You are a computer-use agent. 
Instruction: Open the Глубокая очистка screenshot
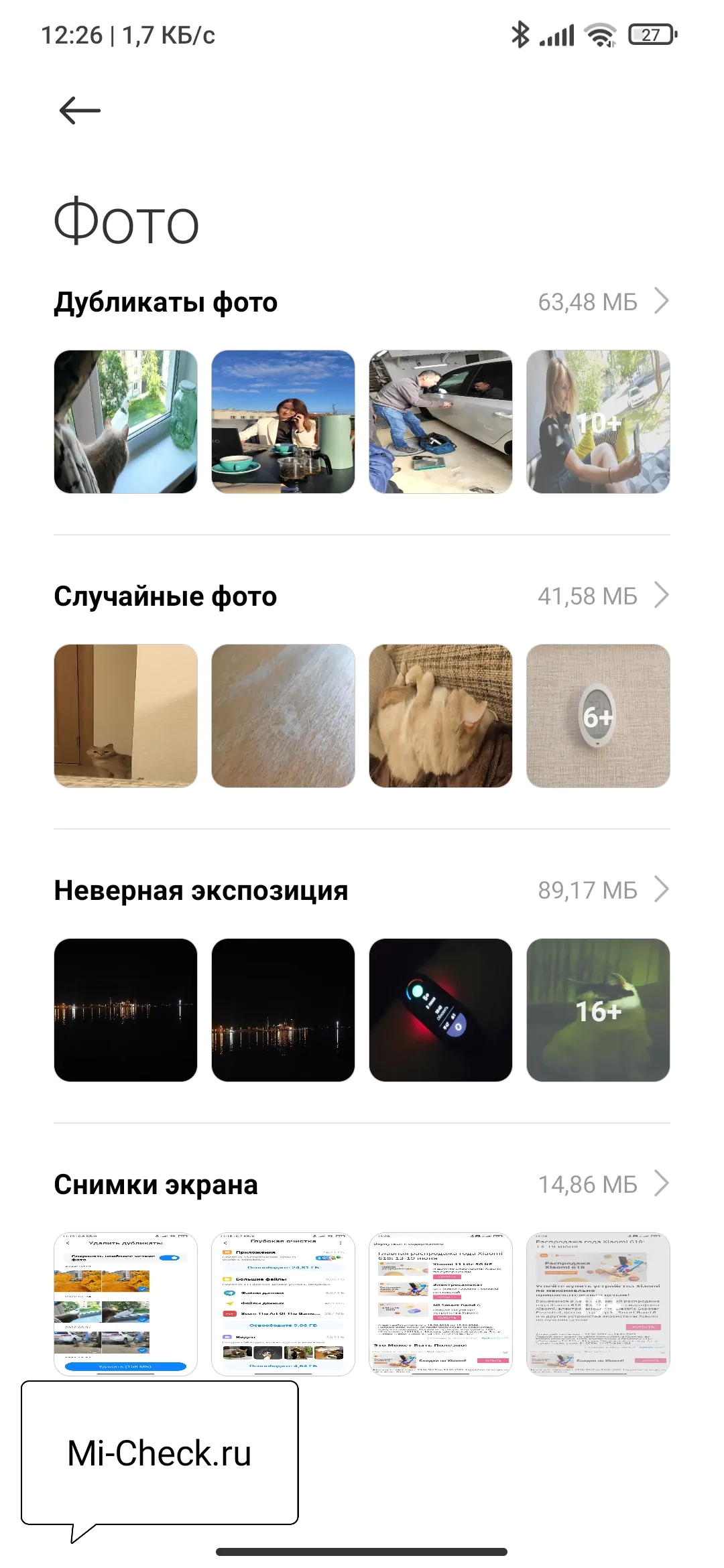(x=283, y=1303)
